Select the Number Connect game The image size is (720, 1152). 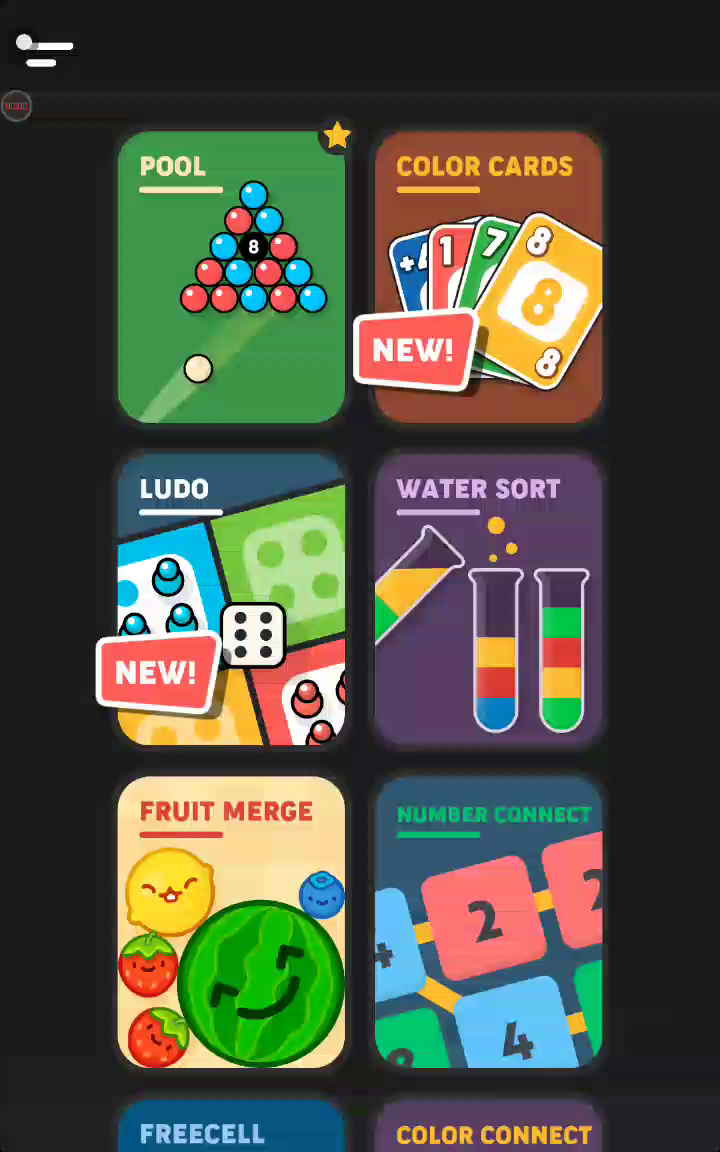pyautogui.click(x=489, y=922)
